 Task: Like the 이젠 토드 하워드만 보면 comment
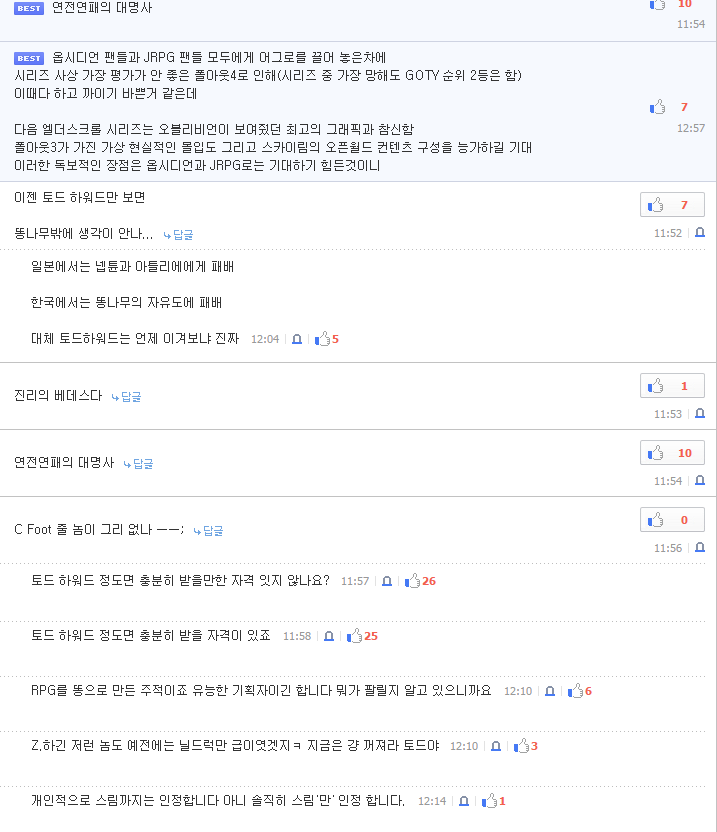pyautogui.click(x=672, y=205)
